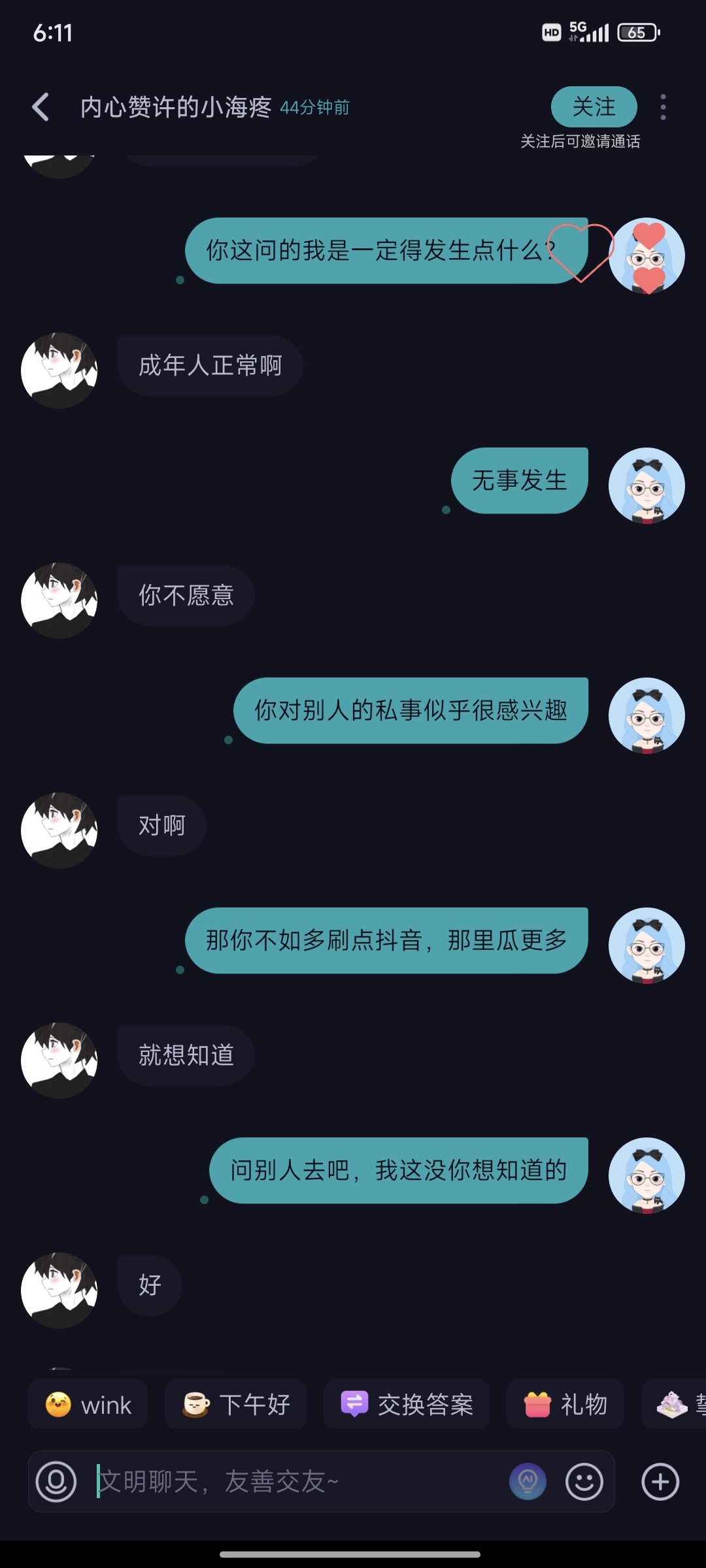
Task: Open the sender's avatar beside 成年人正常啊
Action: click(59, 370)
